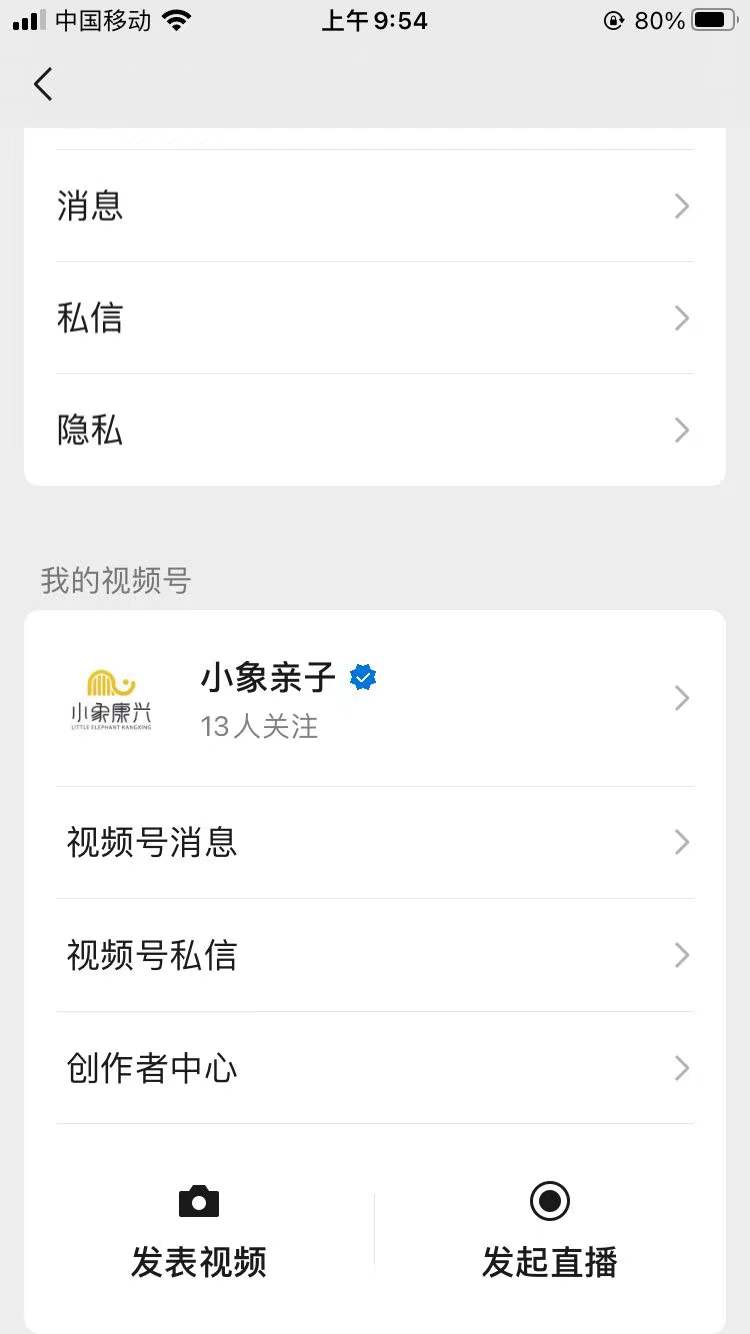Viewport: 750px width, 1334px height.
Task: Open the 小象亲子 channel profile
Action: (x=375, y=698)
